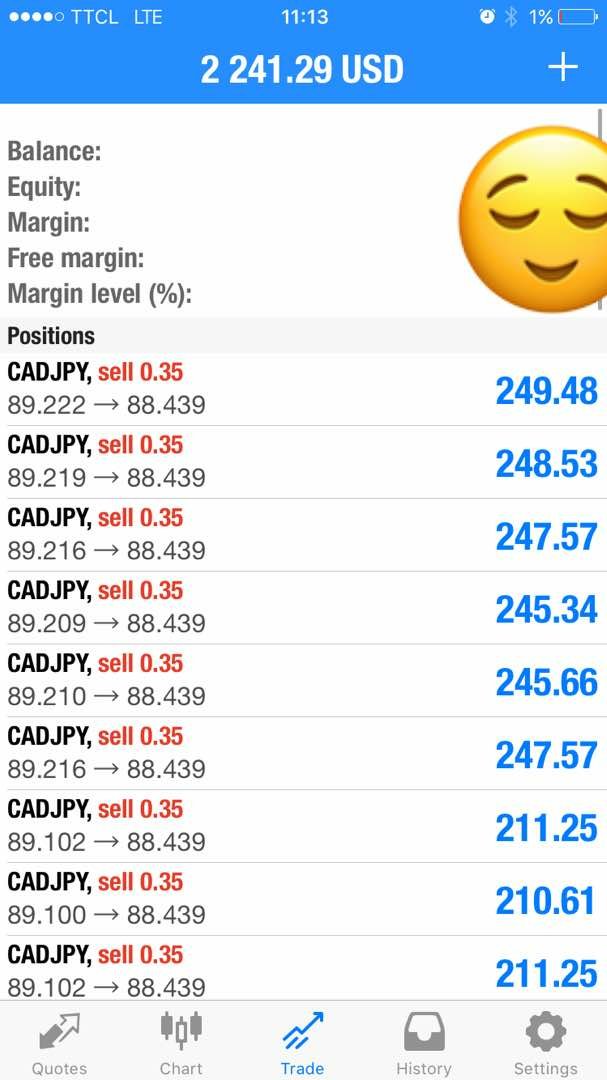
Task: View the CADJPY position with profit 245.34
Action: coord(303,608)
